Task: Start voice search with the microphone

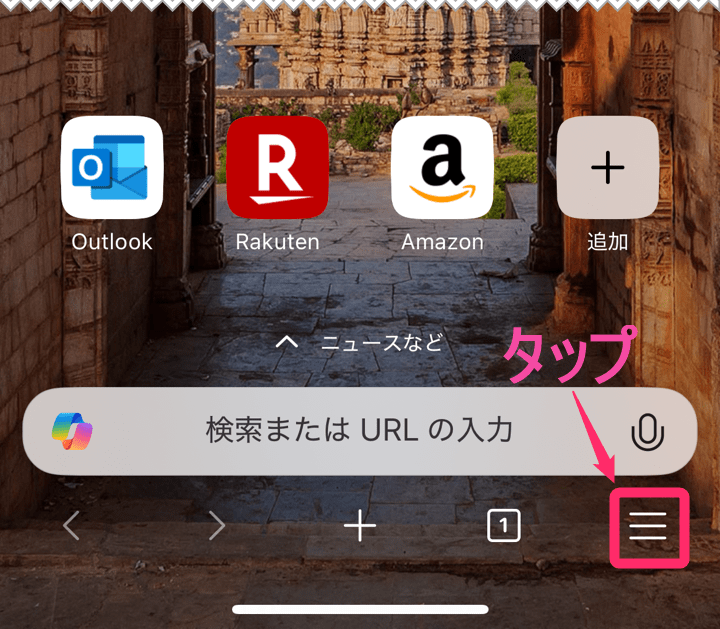Action: 647,432
